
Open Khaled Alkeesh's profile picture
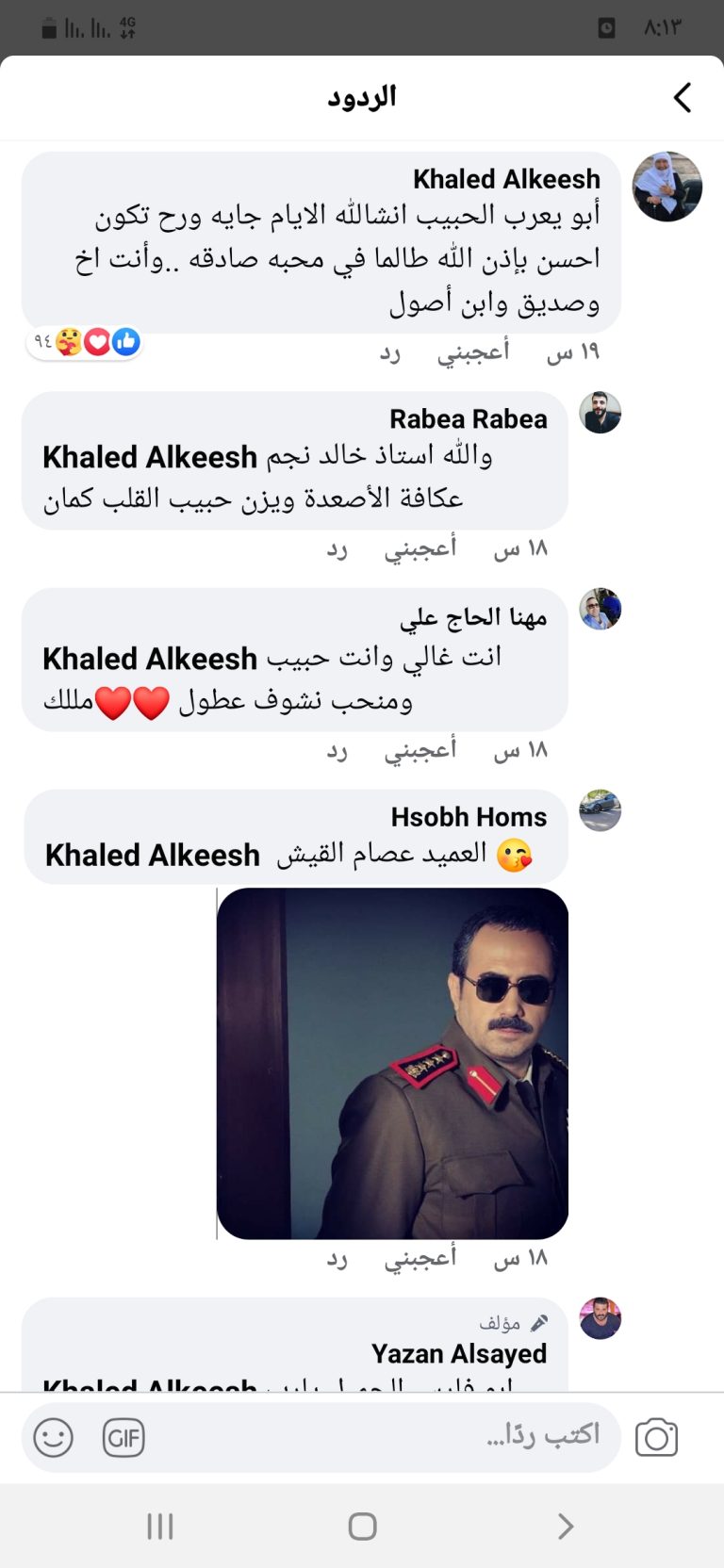[667, 187]
